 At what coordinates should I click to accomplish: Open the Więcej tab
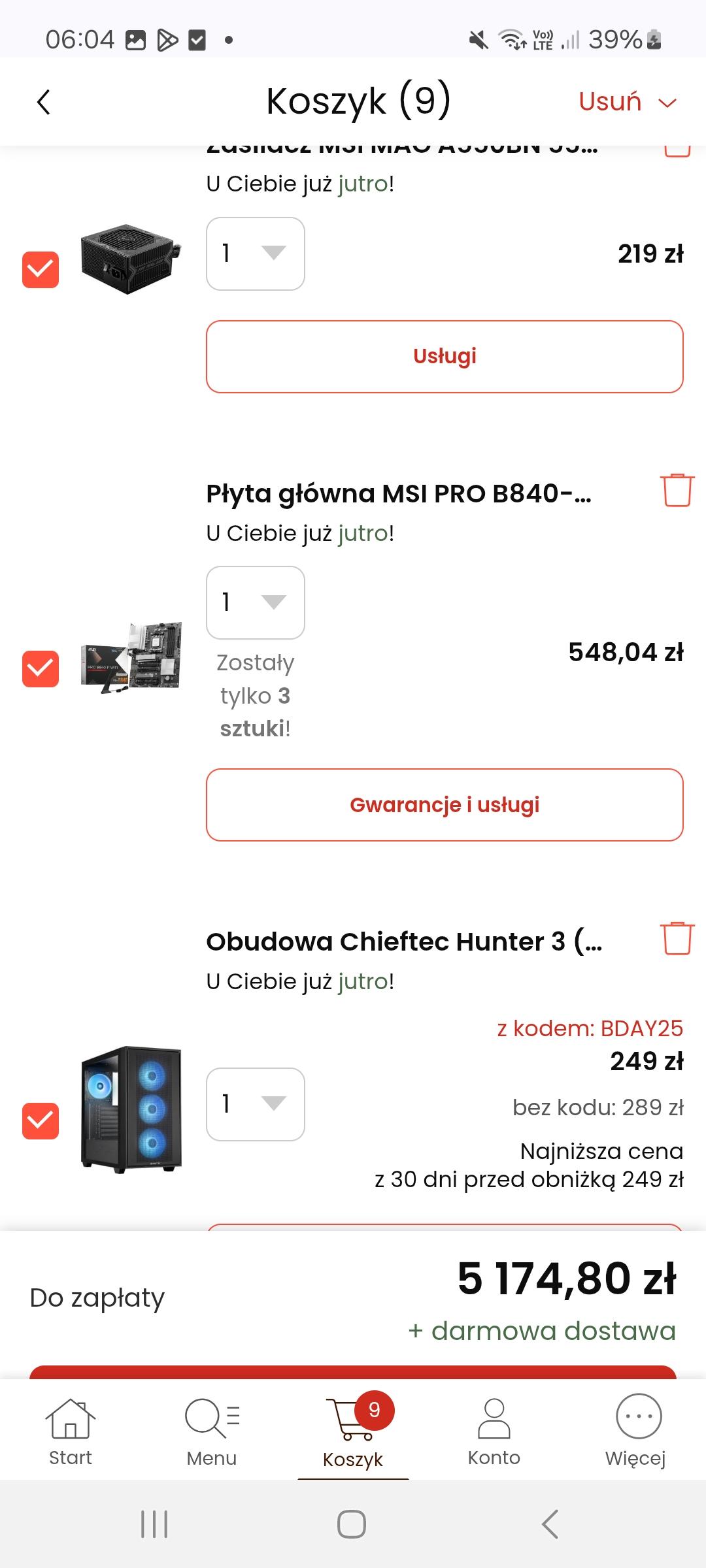(x=635, y=1431)
